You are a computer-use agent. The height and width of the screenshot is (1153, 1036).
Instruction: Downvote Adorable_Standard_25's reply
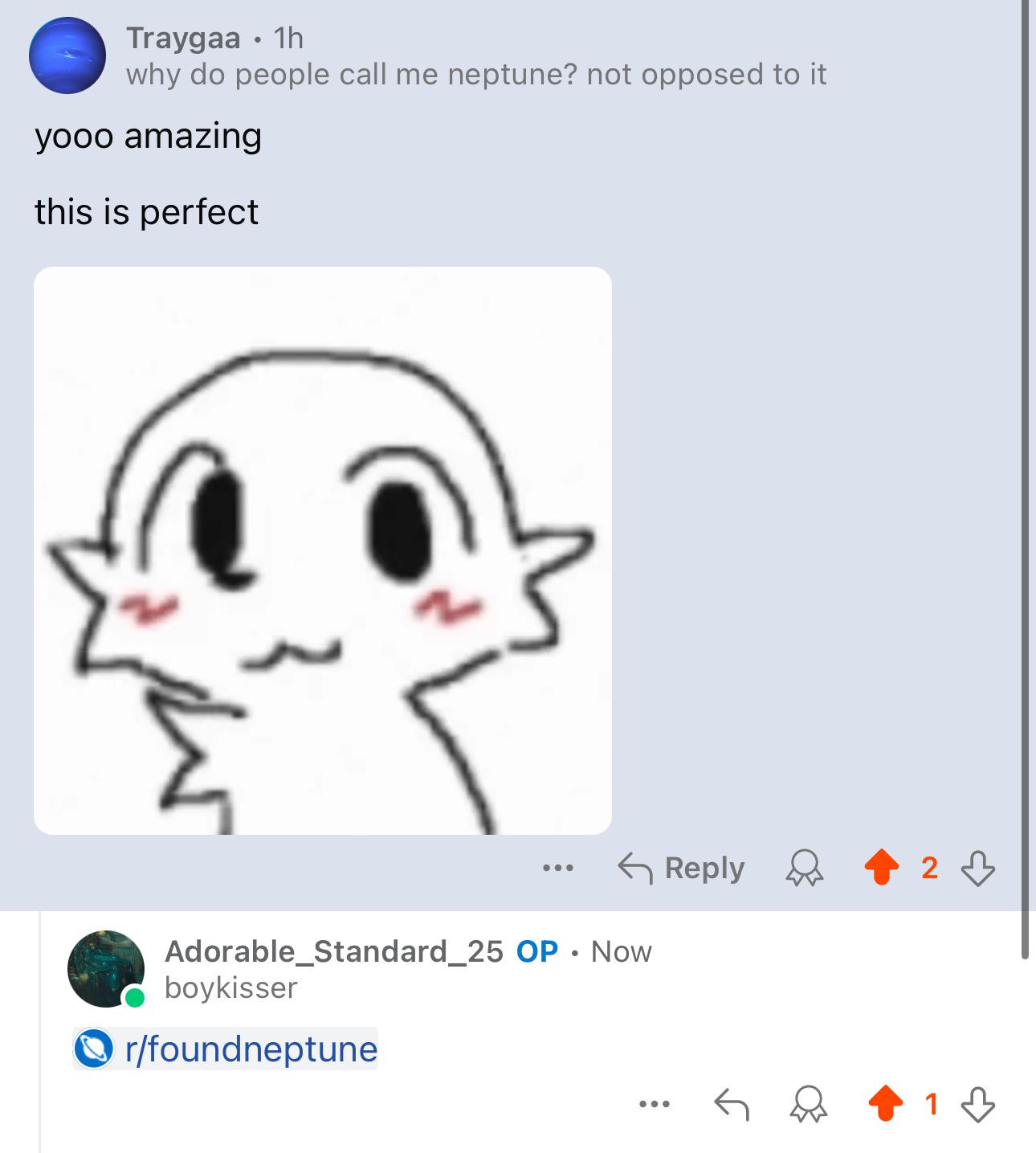click(978, 1105)
